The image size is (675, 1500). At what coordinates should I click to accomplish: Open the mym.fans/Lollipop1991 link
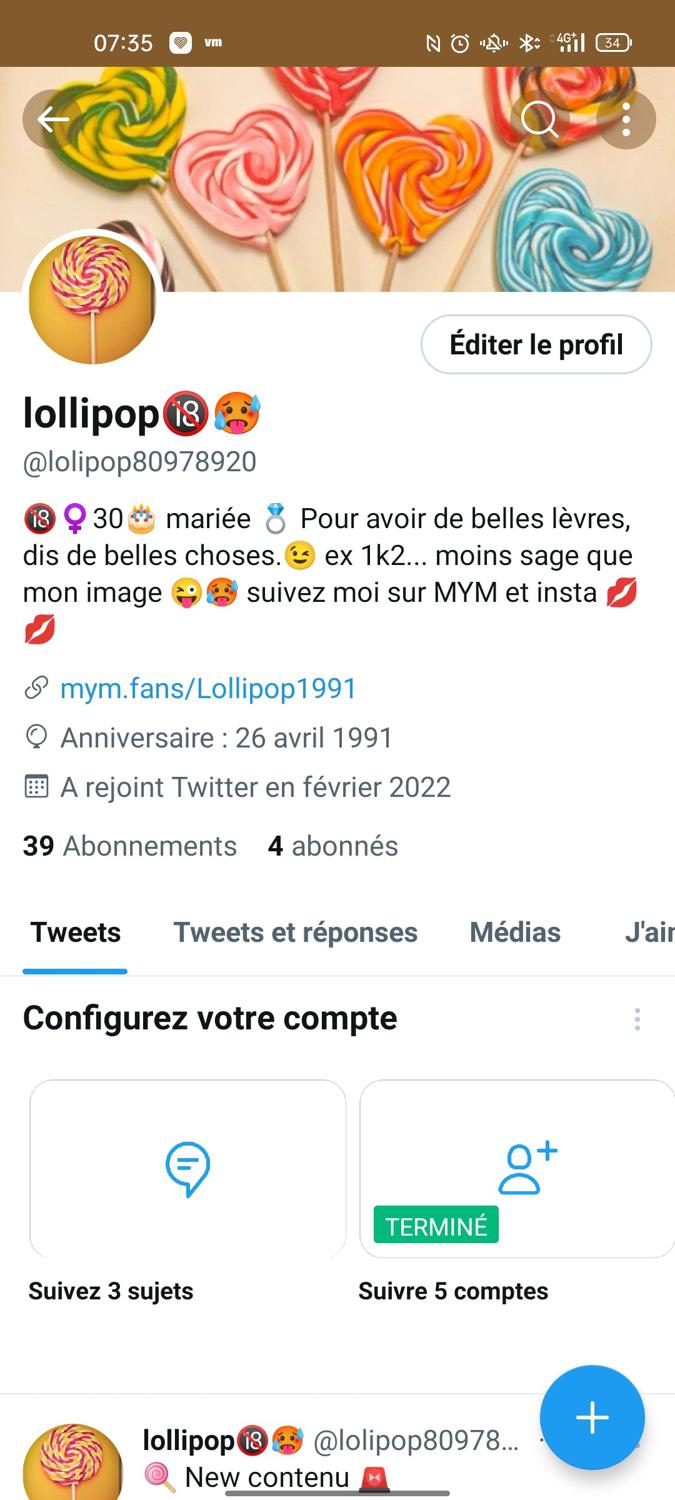click(x=208, y=688)
